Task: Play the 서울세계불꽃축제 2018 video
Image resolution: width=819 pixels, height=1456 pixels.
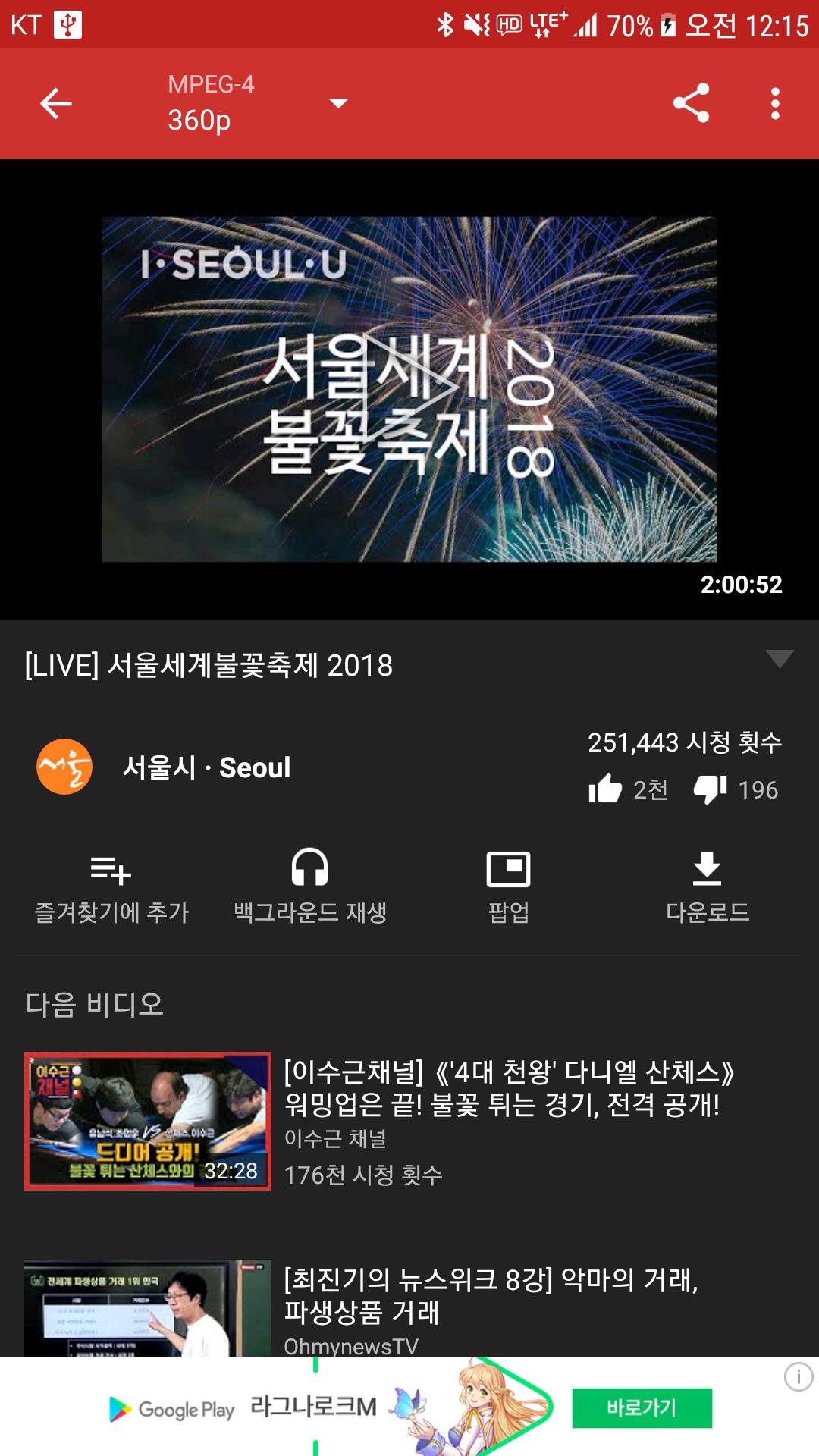Action: point(409,388)
